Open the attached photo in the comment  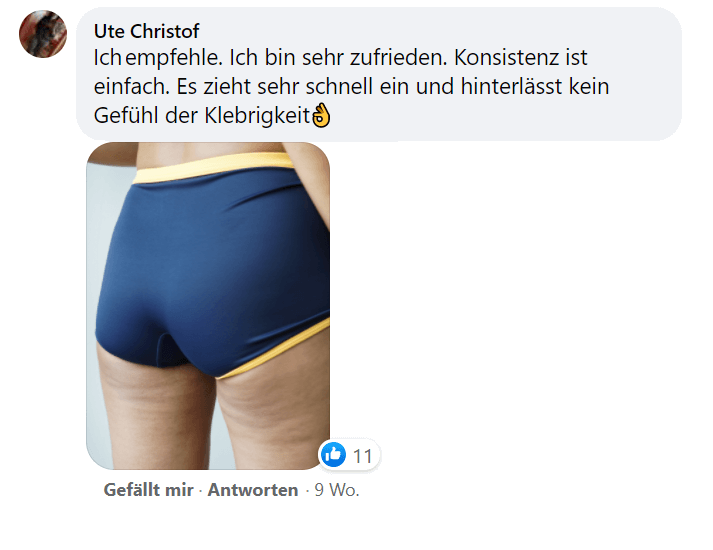pos(208,305)
